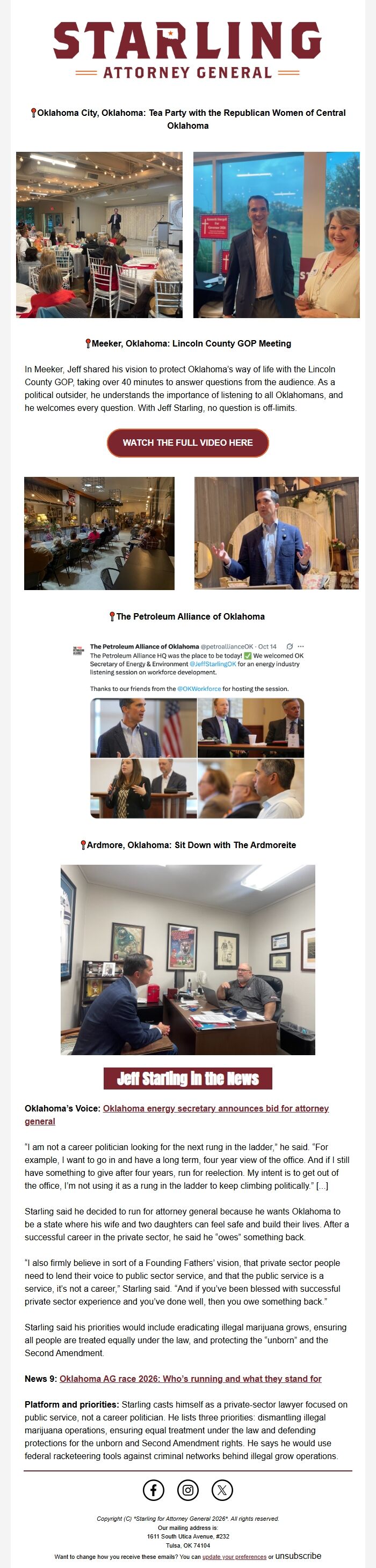The width and height of the screenshot is (376, 1568).
Task: Open the Oklahoma's Voice article link
Action: point(215,1108)
